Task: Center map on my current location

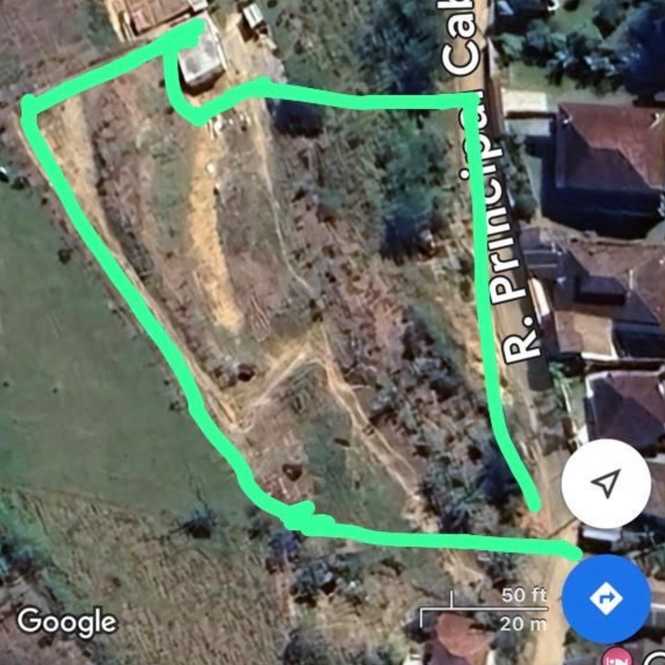Action: click(605, 484)
